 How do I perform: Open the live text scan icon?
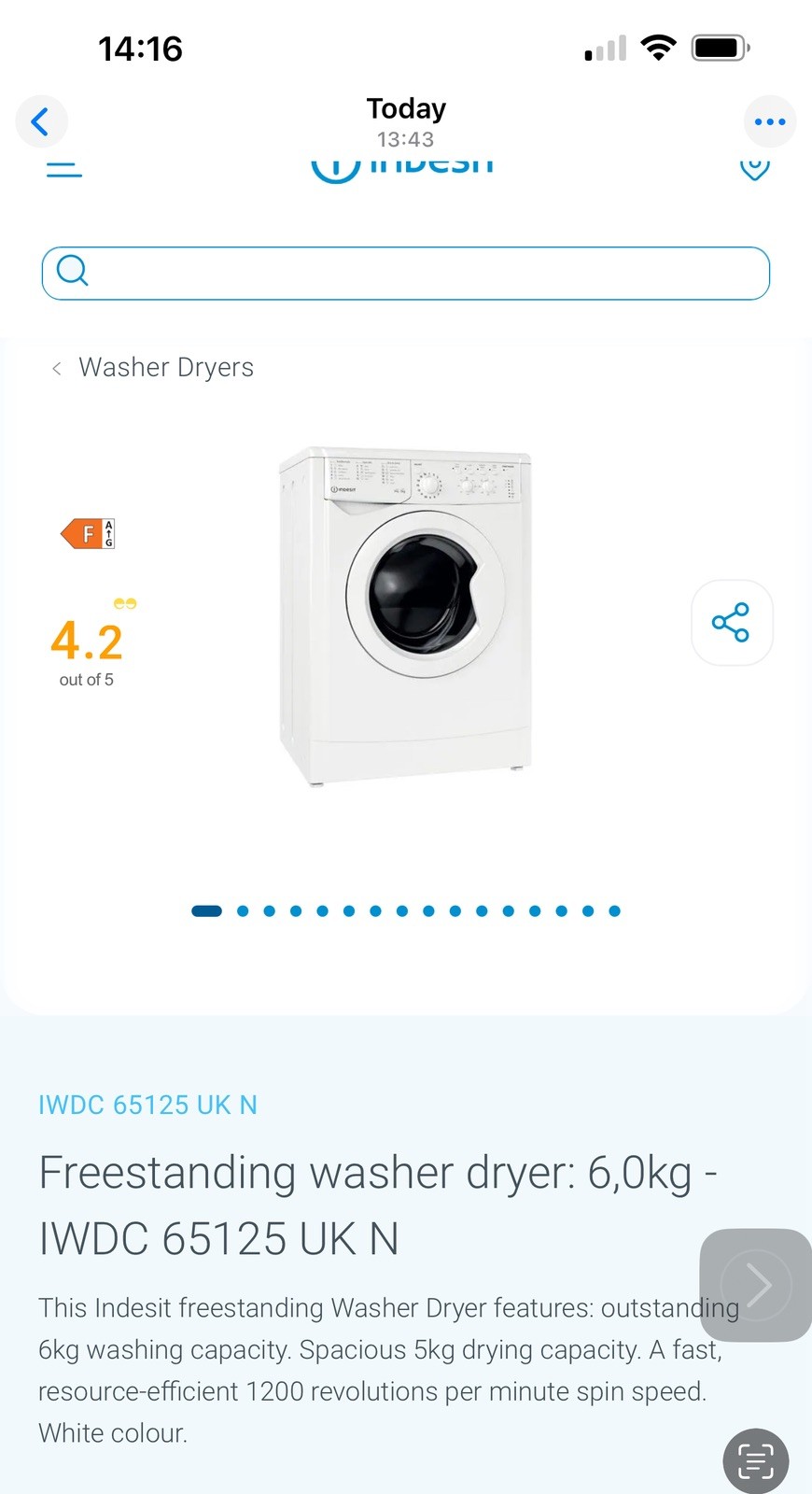(755, 1460)
